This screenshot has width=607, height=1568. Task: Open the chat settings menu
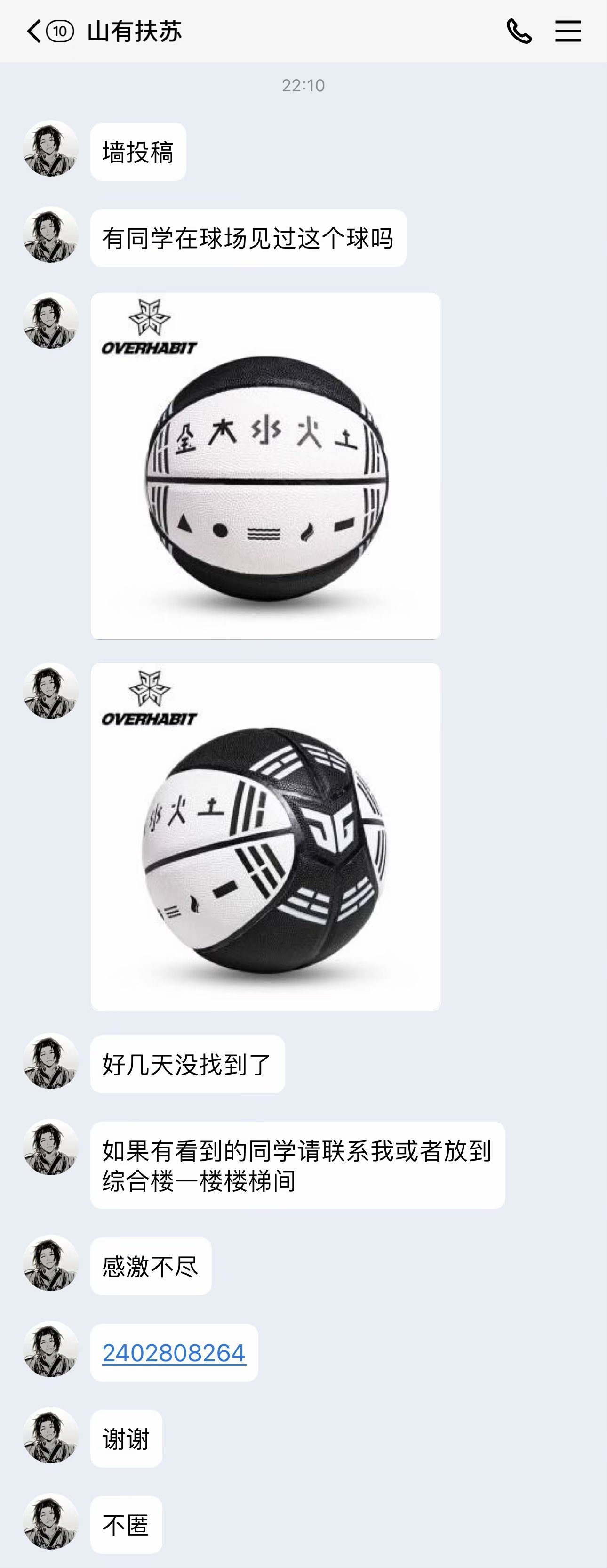click(567, 31)
